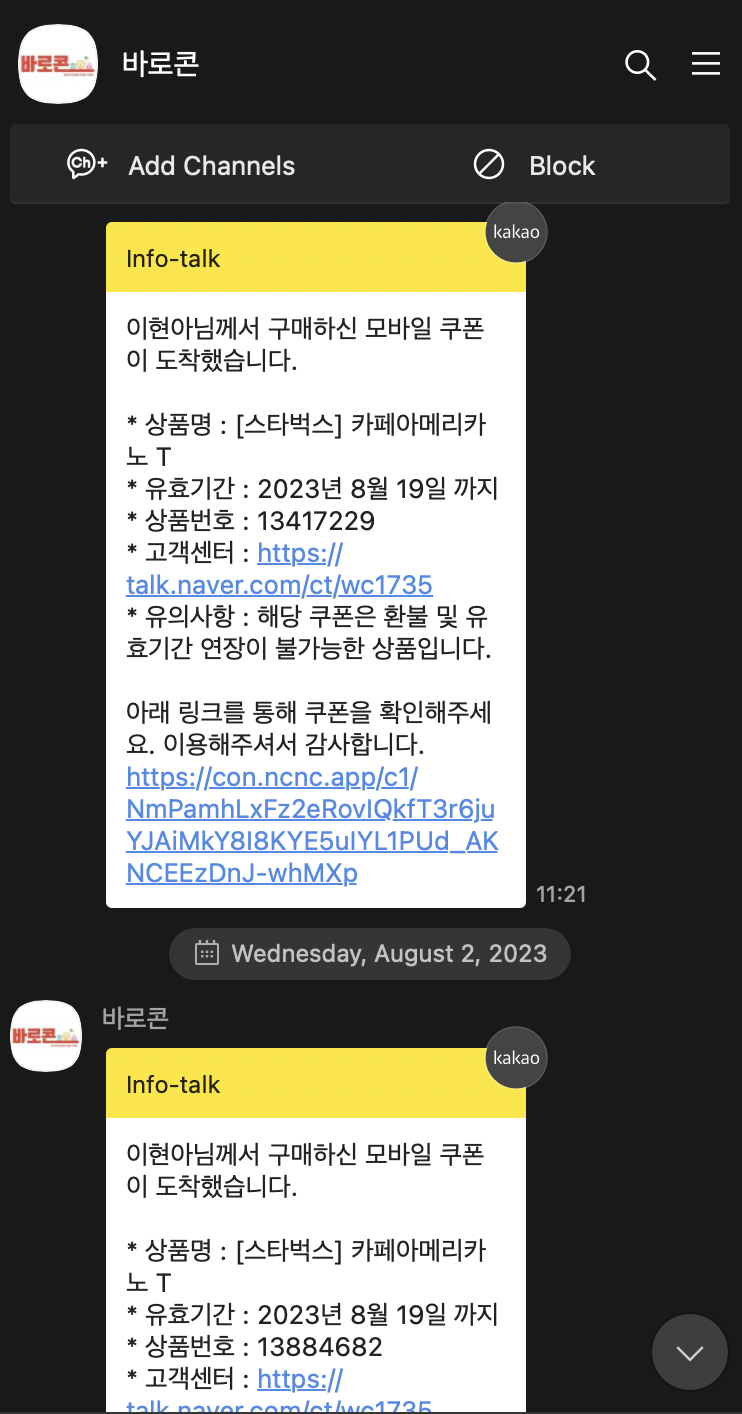Tap the Add Channels button
Image resolution: width=742 pixels, height=1414 pixels.
211,164
